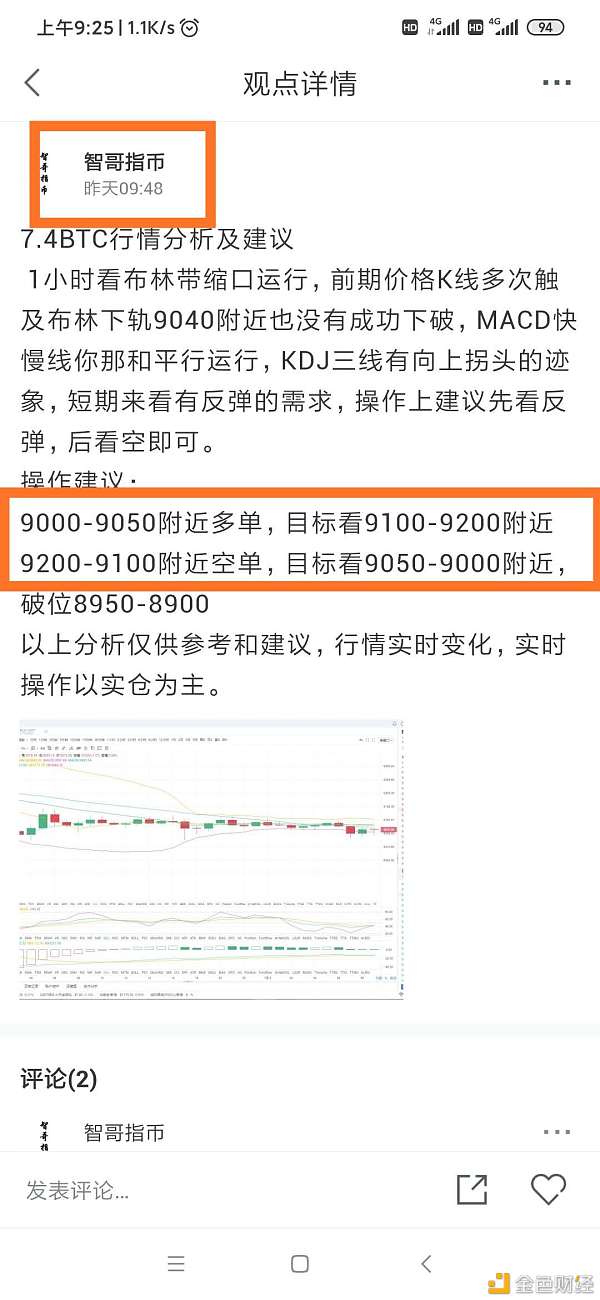Tap the 发表评论 comment field
Screen dimensions: 600x1300
[200, 1190]
